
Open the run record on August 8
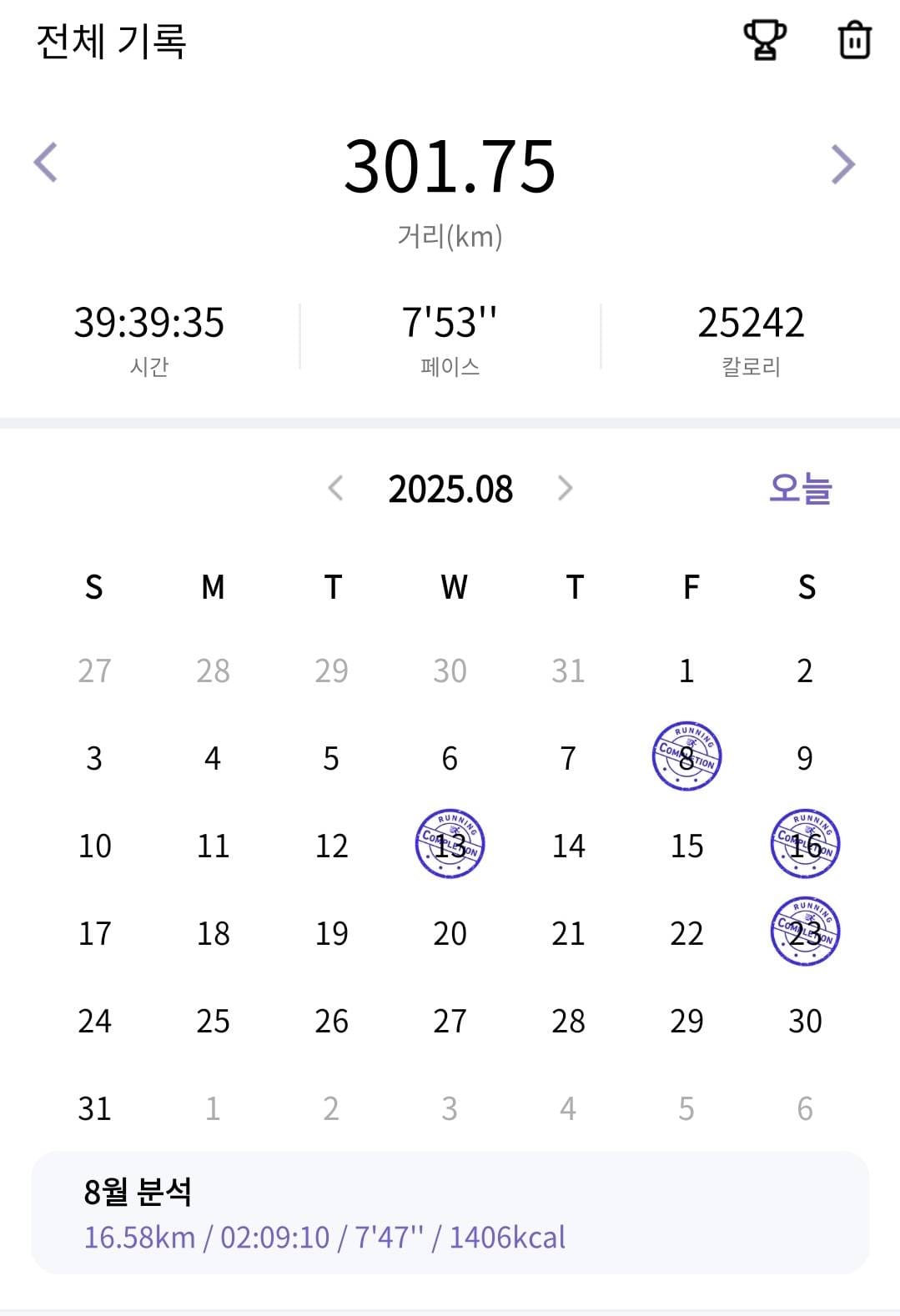click(686, 756)
